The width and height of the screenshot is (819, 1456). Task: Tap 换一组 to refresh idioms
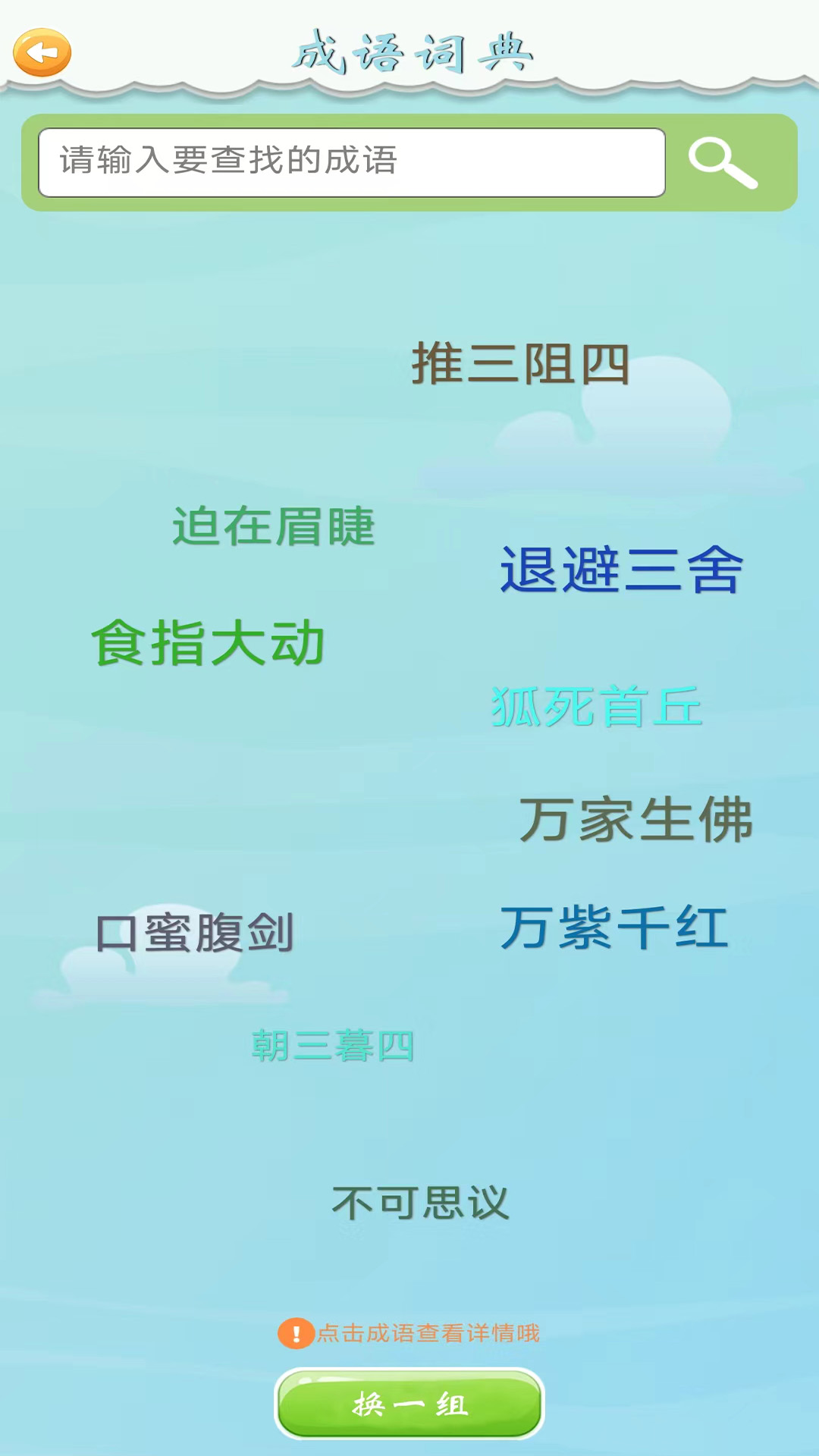tap(409, 1404)
